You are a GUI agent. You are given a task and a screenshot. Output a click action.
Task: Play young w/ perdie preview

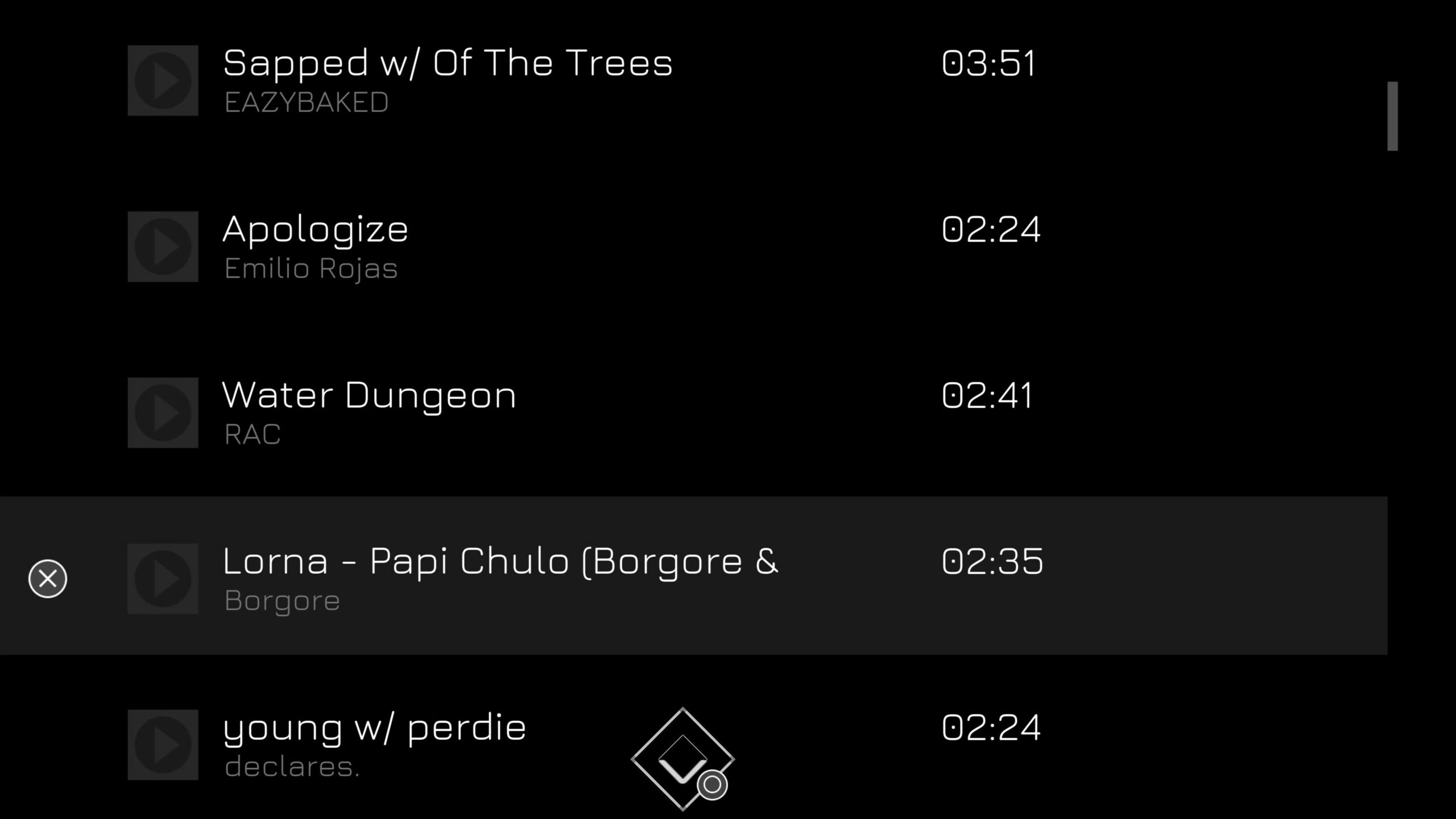tap(163, 745)
